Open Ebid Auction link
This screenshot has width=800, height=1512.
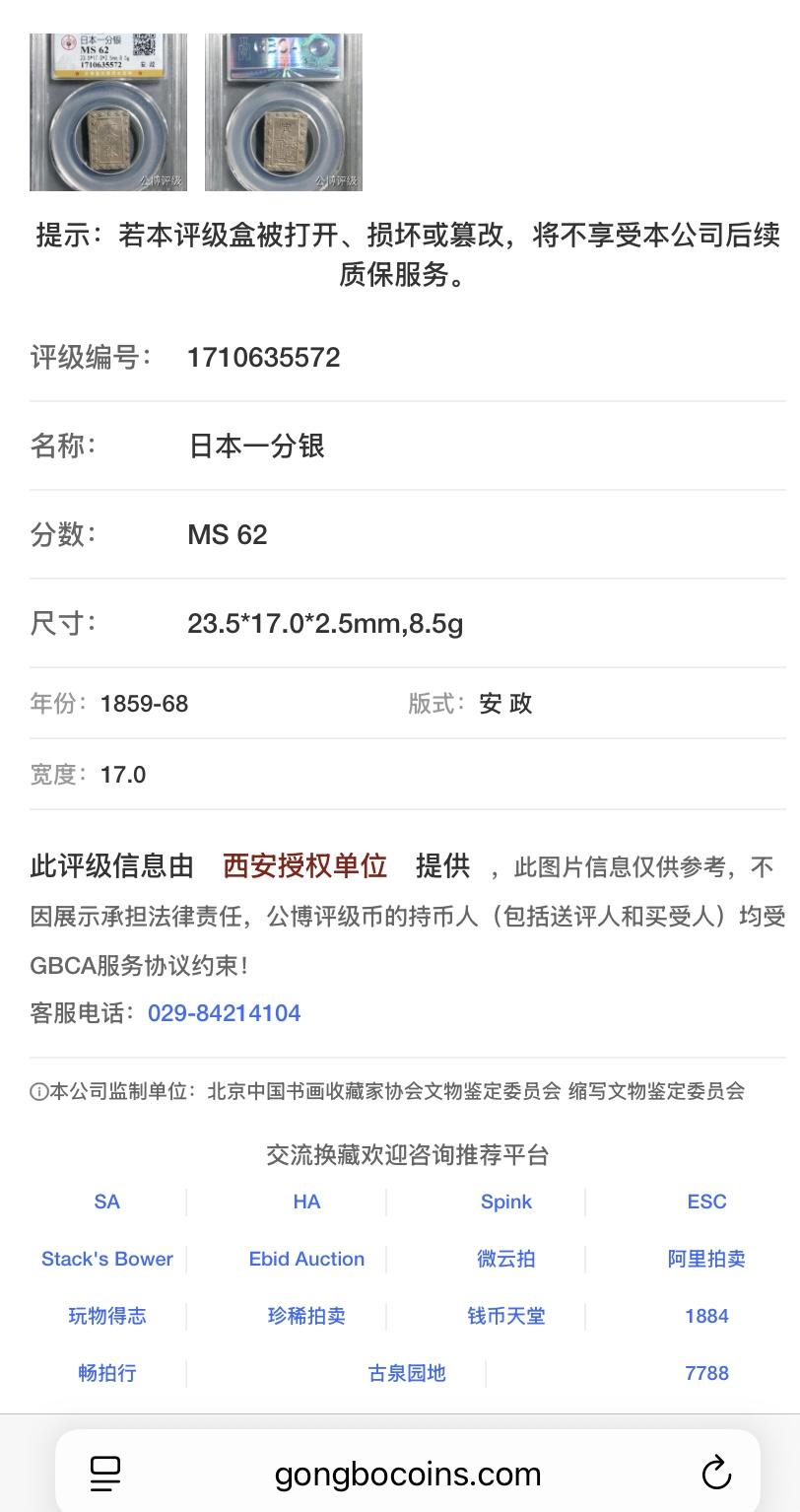pyautogui.click(x=306, y=1259)
